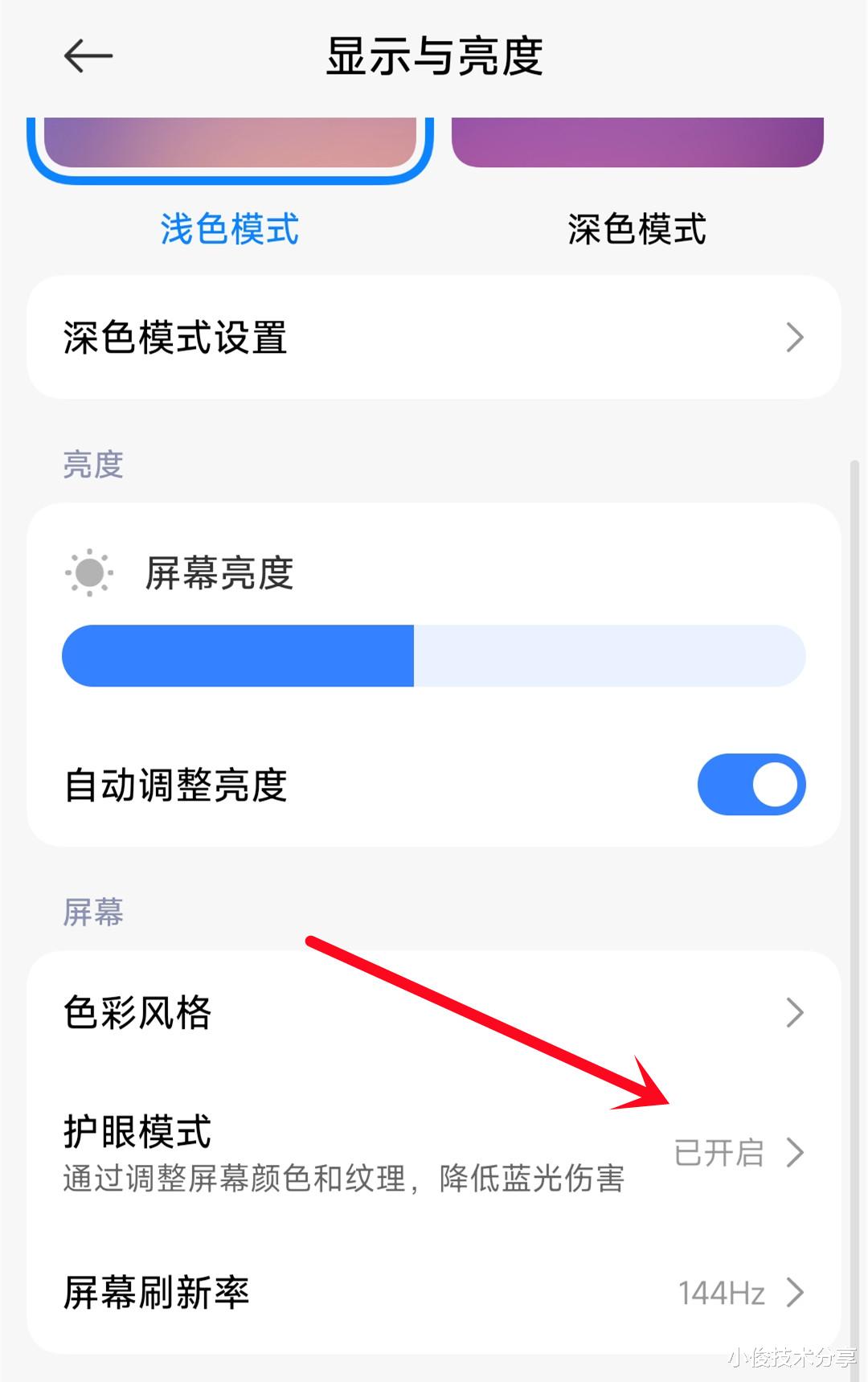Open 深色模式设置 via its chevron
The image size is (868, 1382).
coord(794,338)
